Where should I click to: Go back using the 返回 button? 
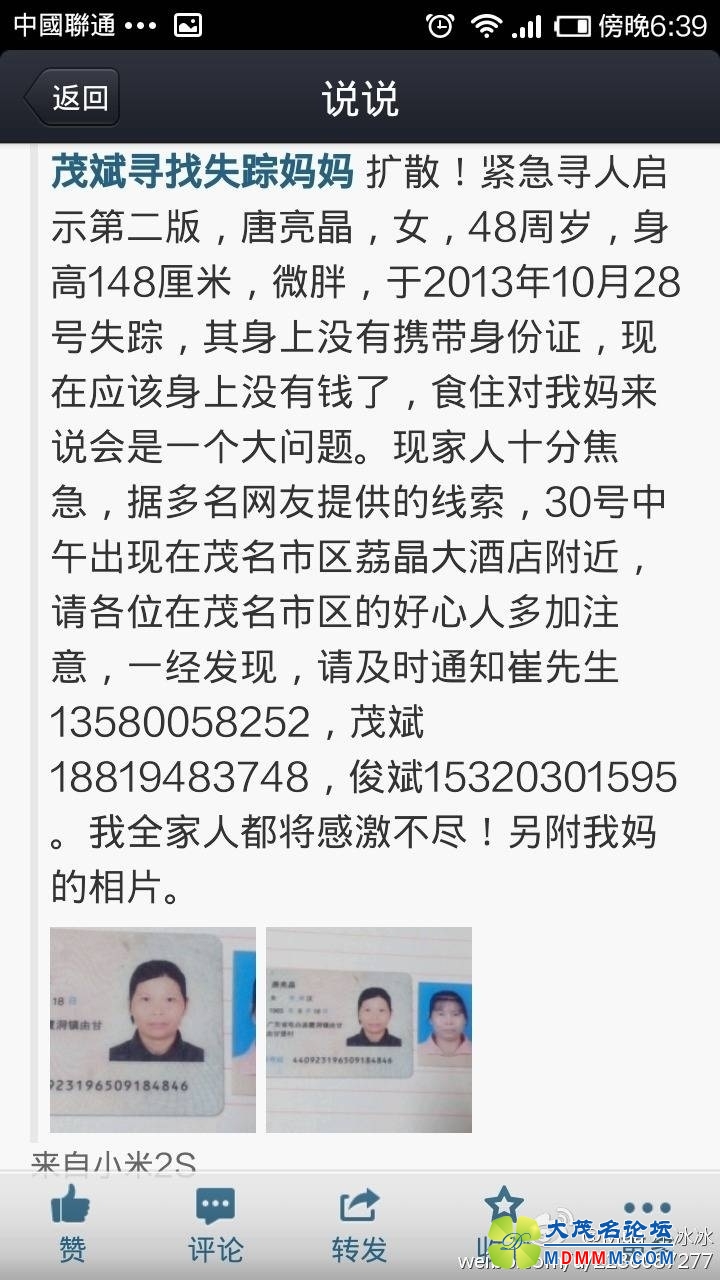click(x=72, y=98)
